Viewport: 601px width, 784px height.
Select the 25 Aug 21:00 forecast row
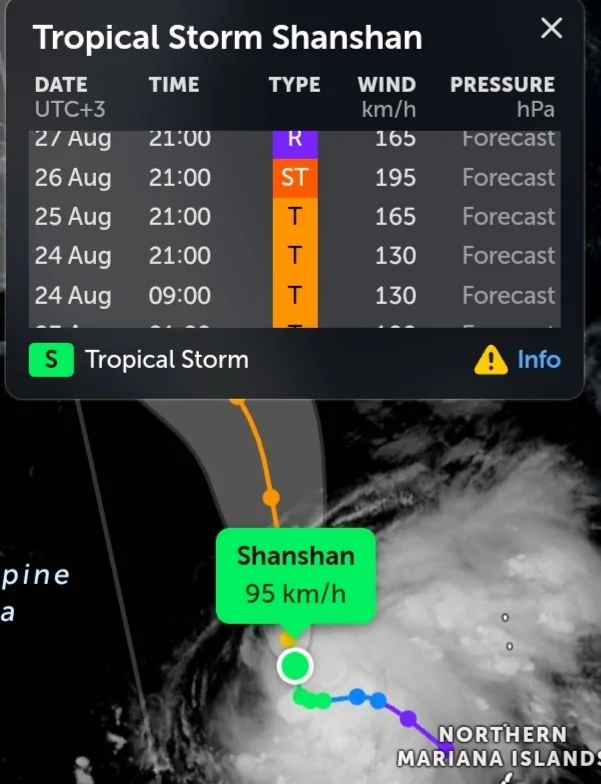294,217
